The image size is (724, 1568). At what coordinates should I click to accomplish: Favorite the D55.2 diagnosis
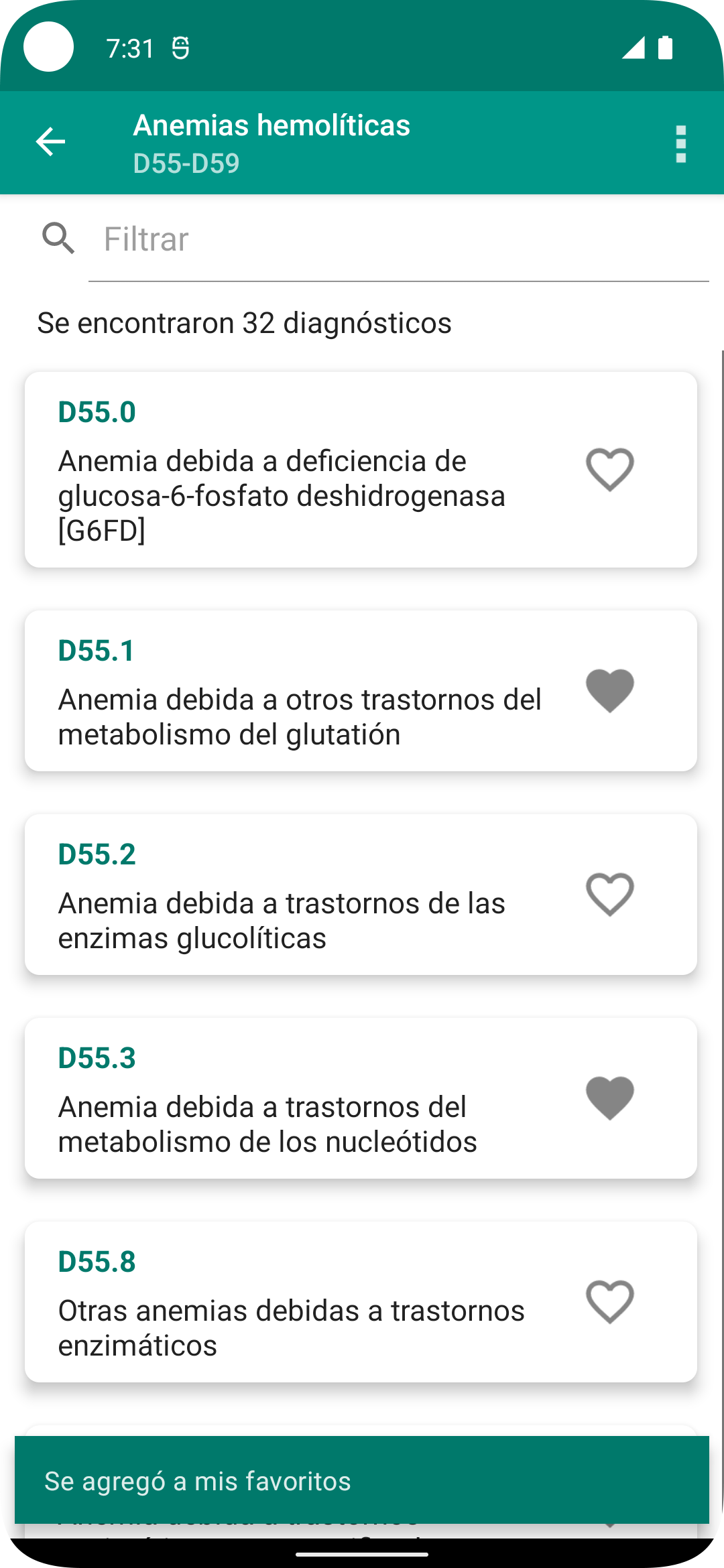[610, 894]
